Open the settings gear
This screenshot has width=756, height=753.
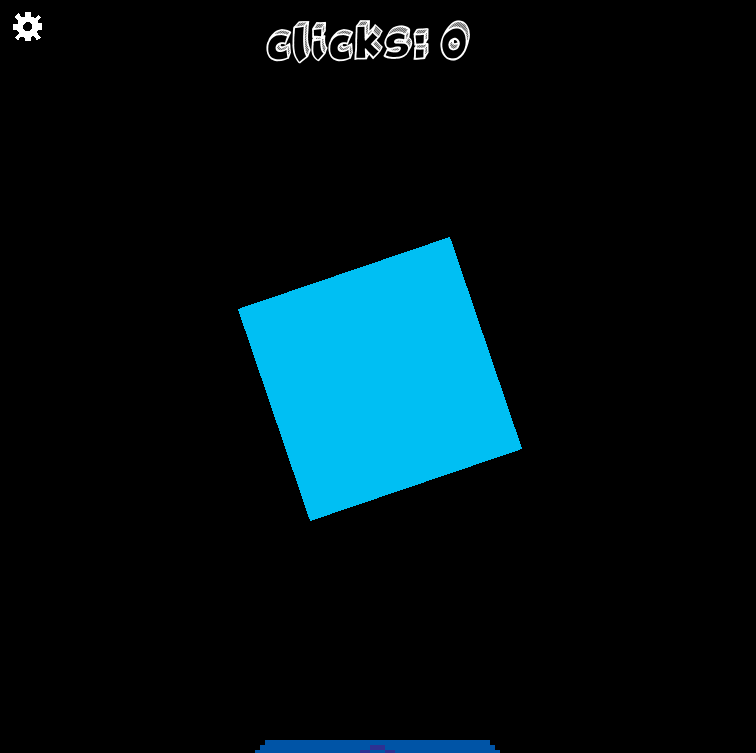[x=27, y=27]
